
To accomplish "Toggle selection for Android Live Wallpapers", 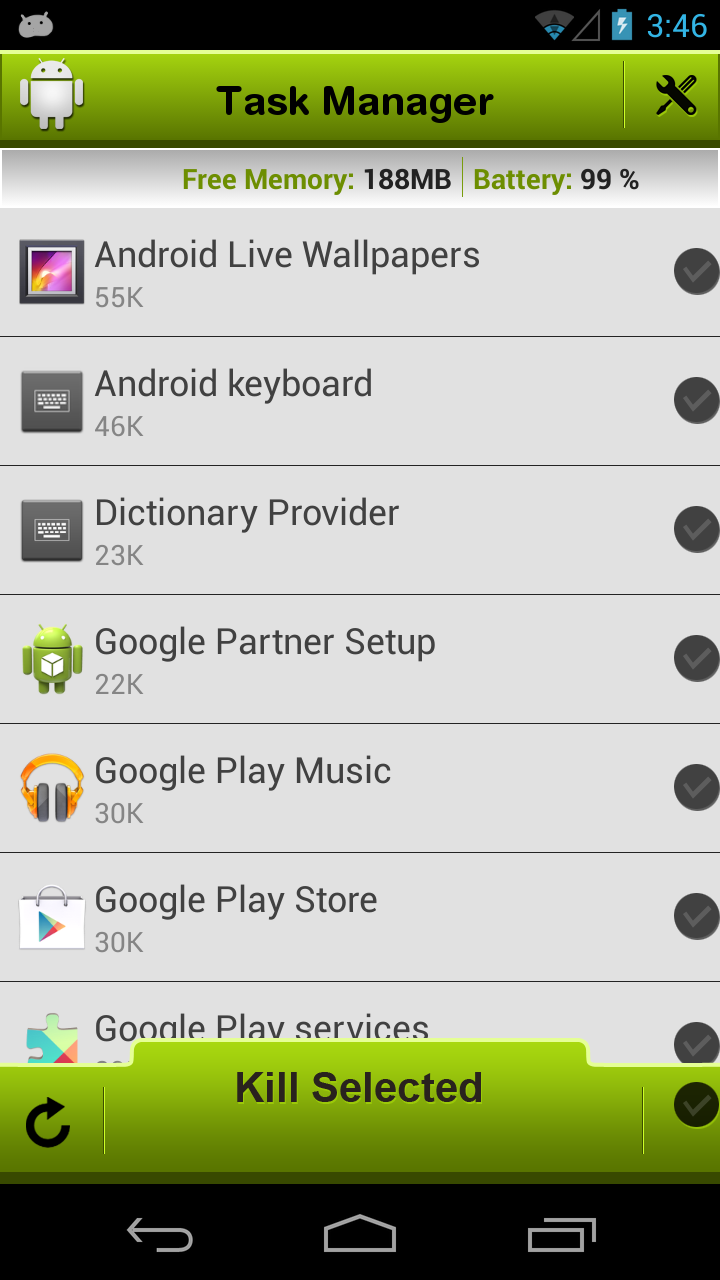I will click(696, 271).
